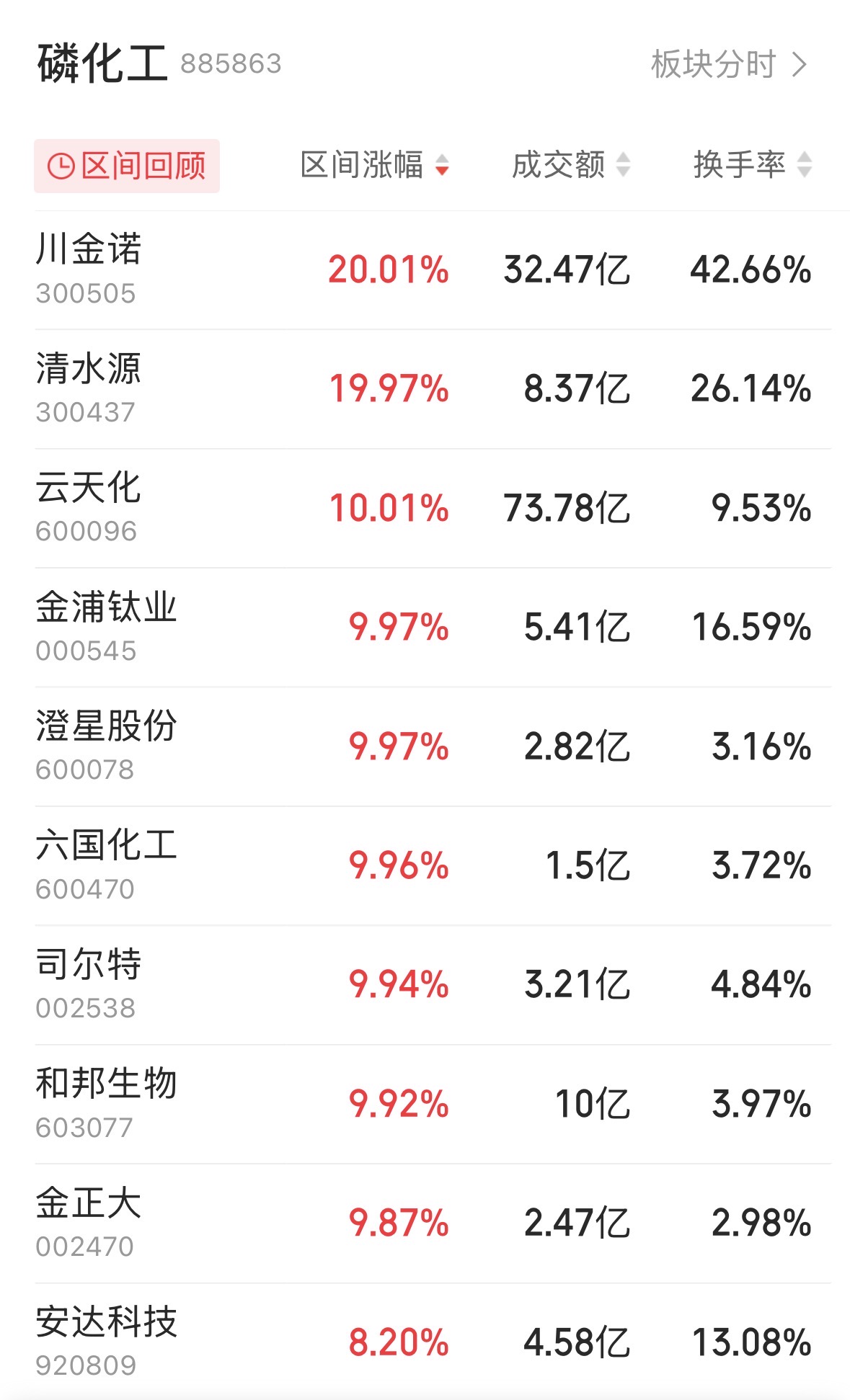Sort the list by 区间涨幅
Screen dimensions: 850x1400
tap(374, 165)
